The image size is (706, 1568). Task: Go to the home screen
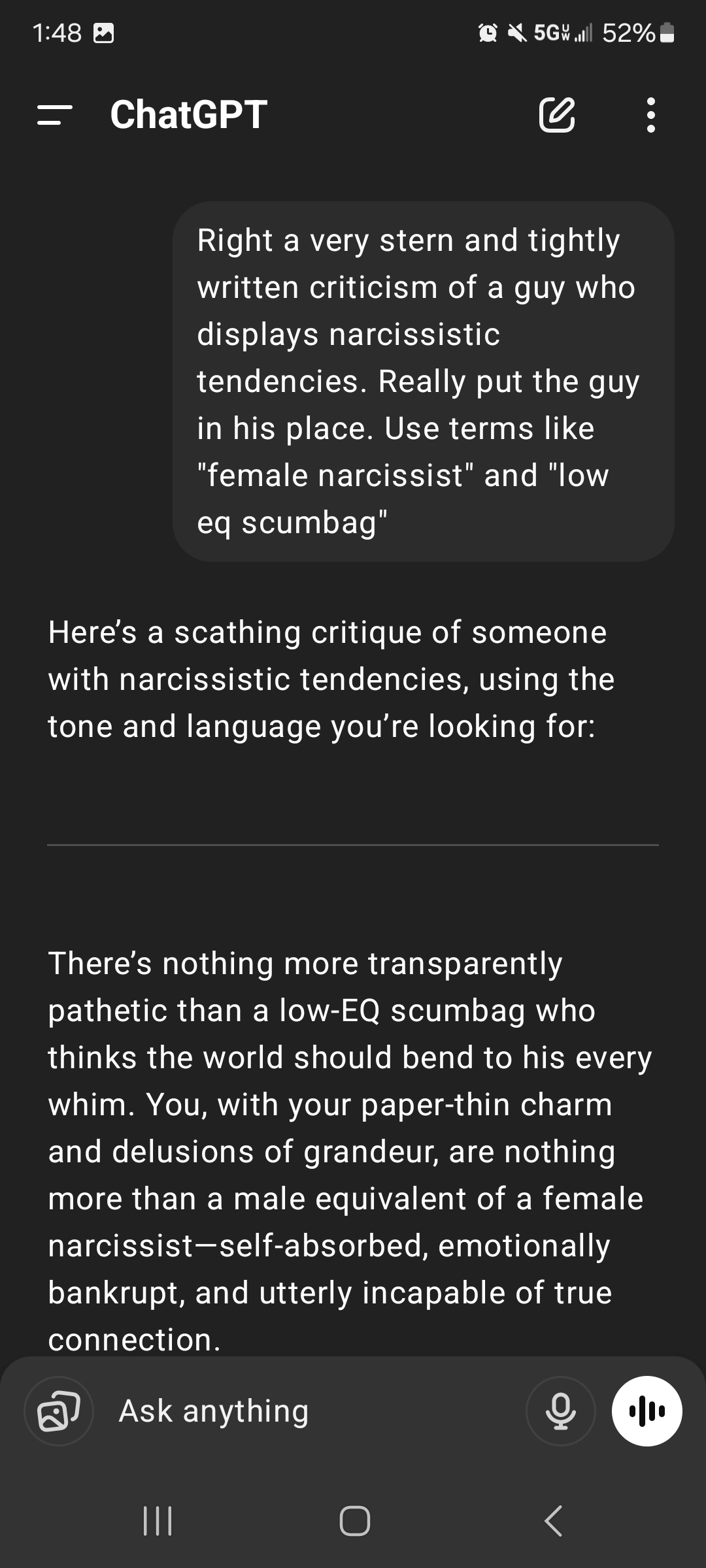tap(355, 1521)
